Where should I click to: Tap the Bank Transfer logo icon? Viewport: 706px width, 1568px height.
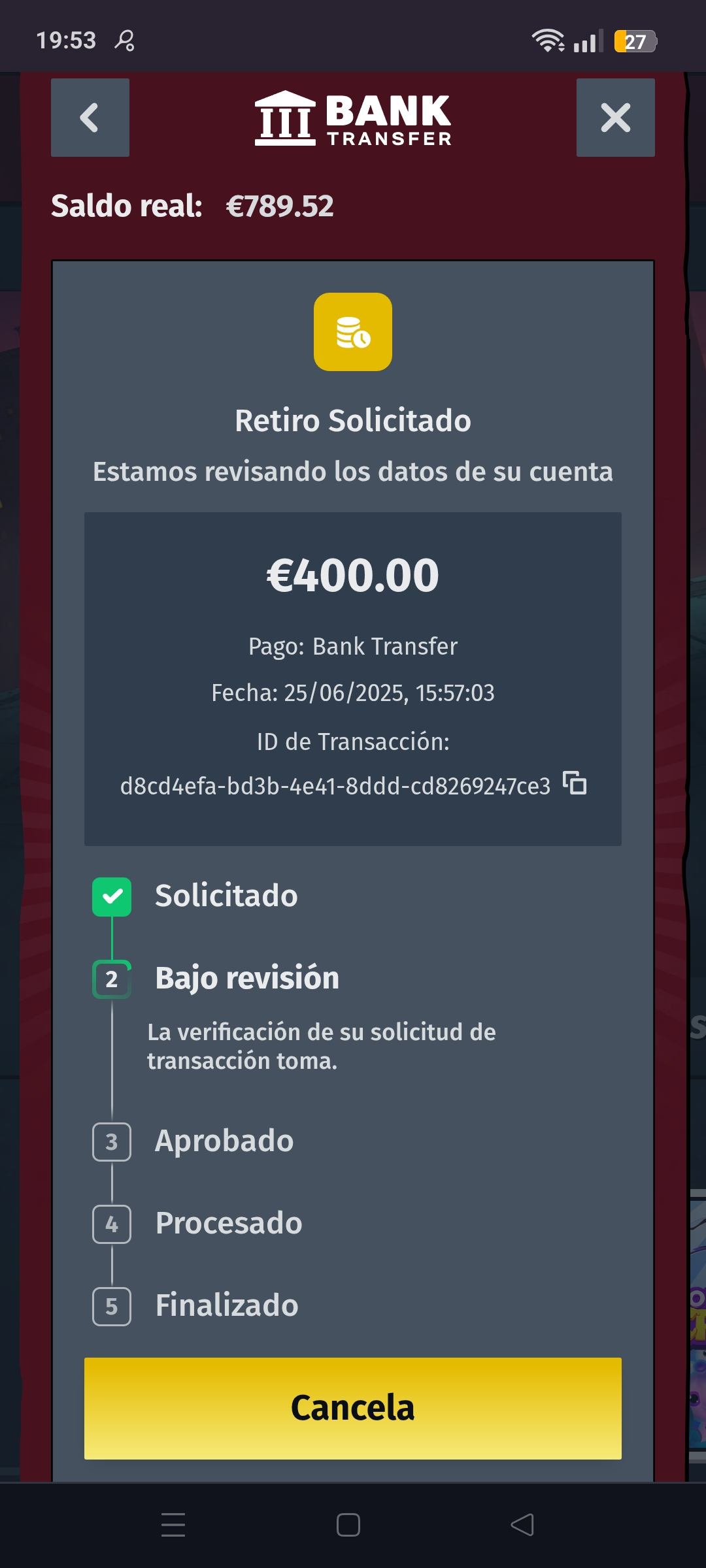click(286, 118)
